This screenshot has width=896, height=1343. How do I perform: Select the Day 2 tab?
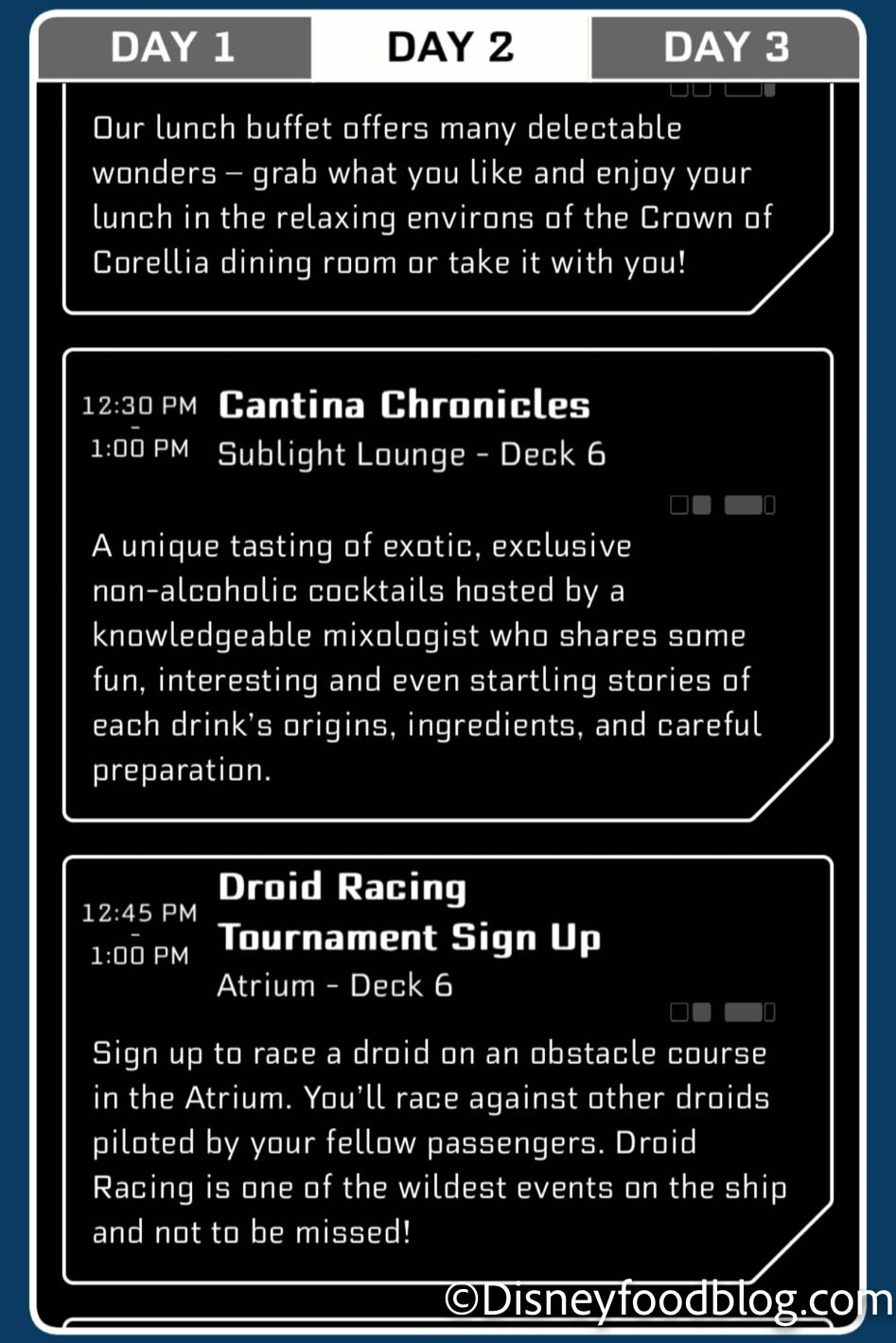coord(450,47)
